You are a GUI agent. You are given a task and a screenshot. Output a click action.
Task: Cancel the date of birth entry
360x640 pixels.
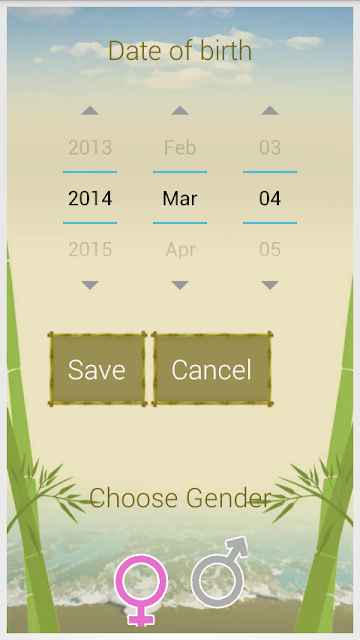click(212, 369)
